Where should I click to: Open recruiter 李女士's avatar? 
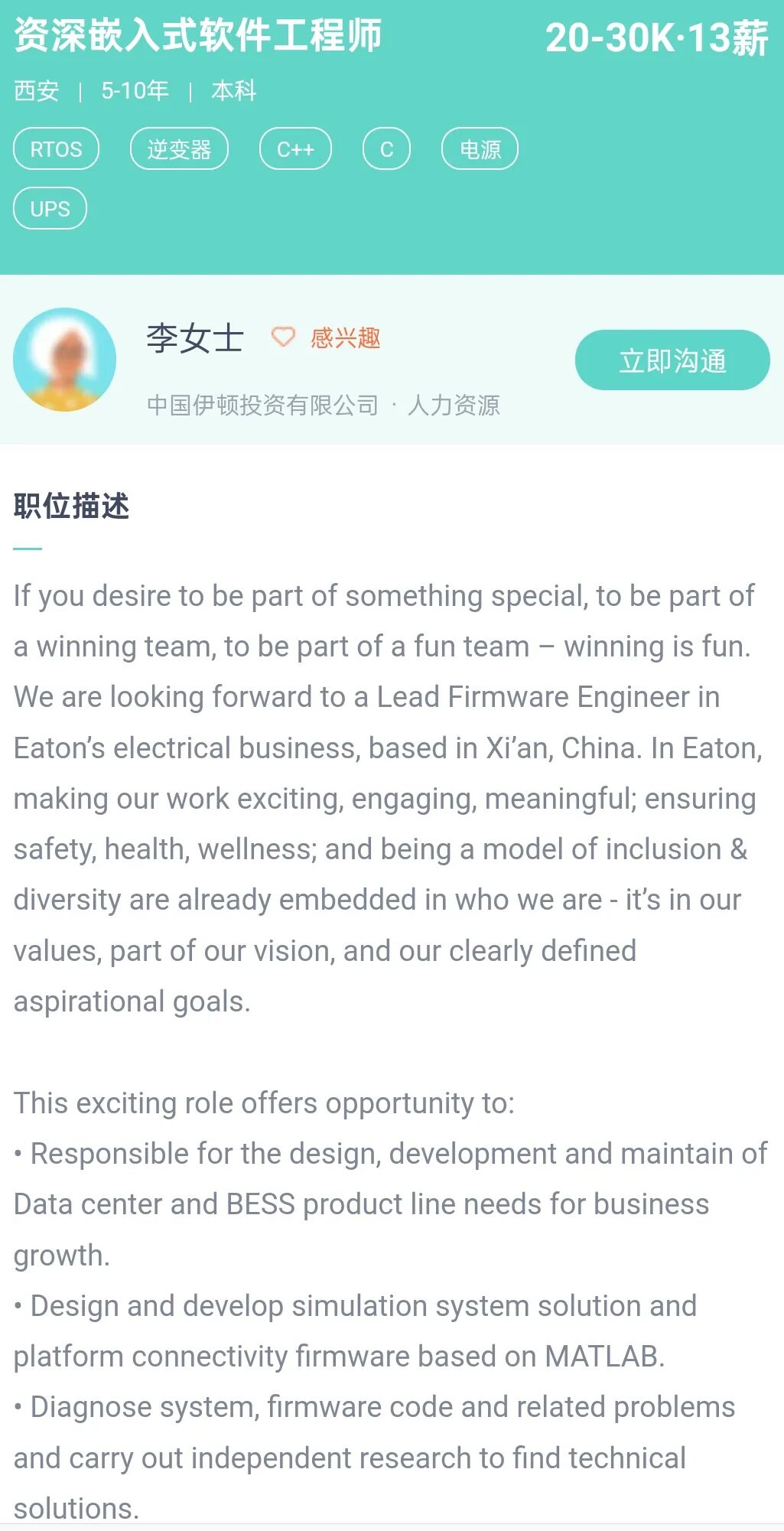[x=65, y=360]
